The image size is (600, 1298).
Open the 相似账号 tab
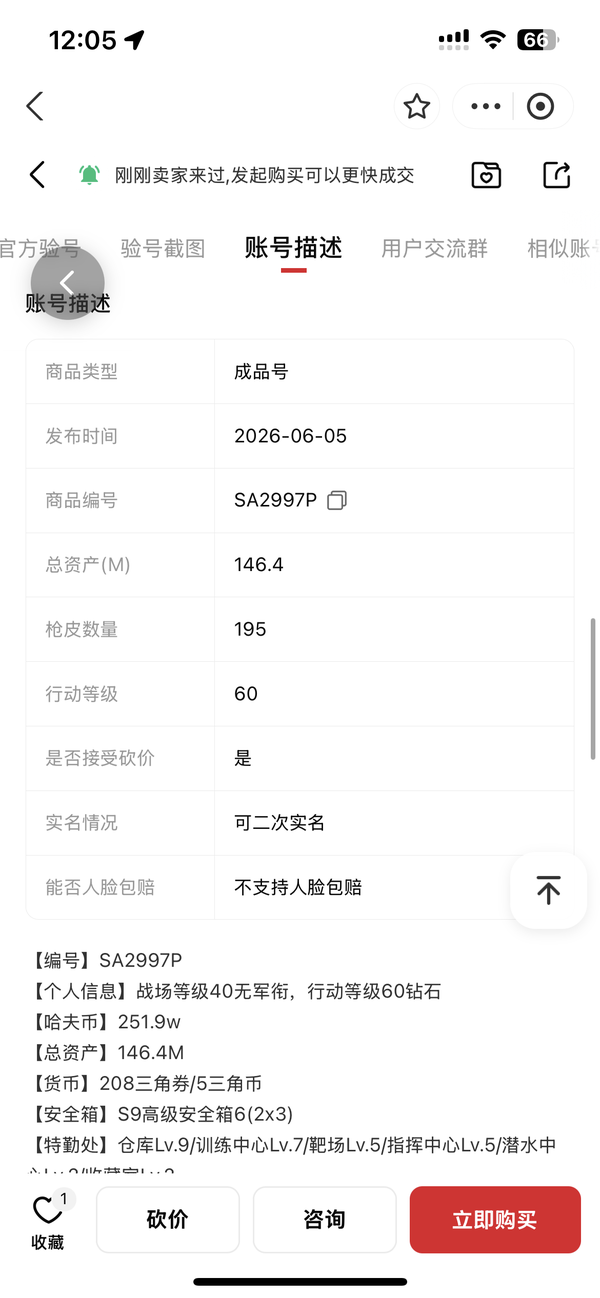(x=564, y=248)
